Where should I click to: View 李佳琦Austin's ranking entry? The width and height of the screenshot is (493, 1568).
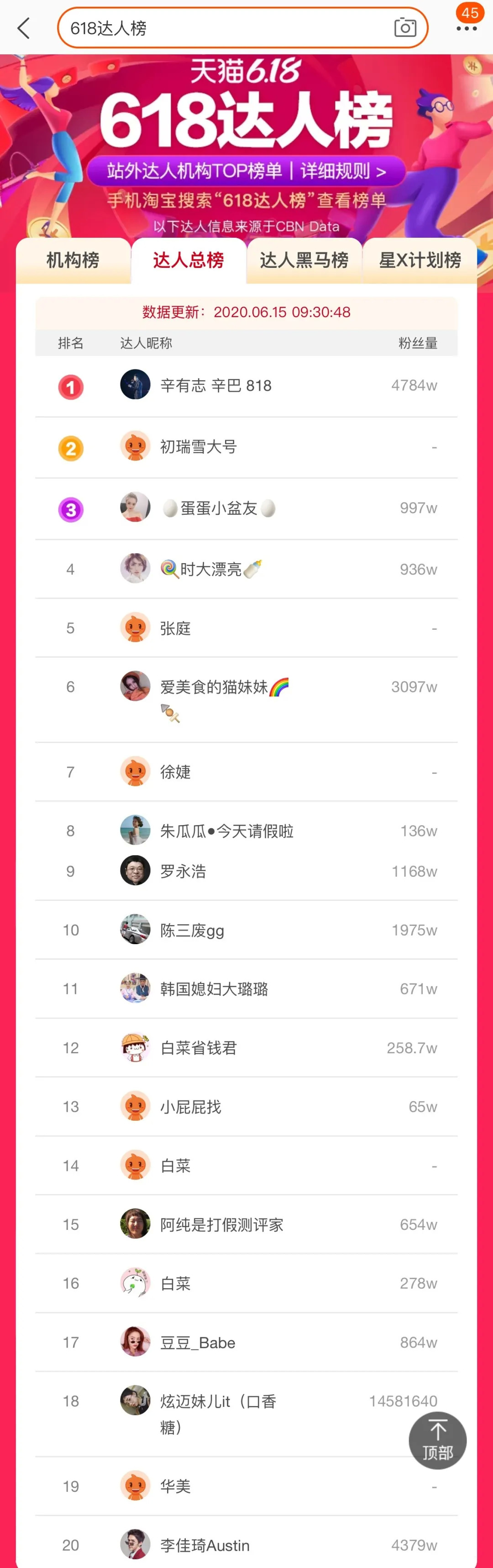205,1545
